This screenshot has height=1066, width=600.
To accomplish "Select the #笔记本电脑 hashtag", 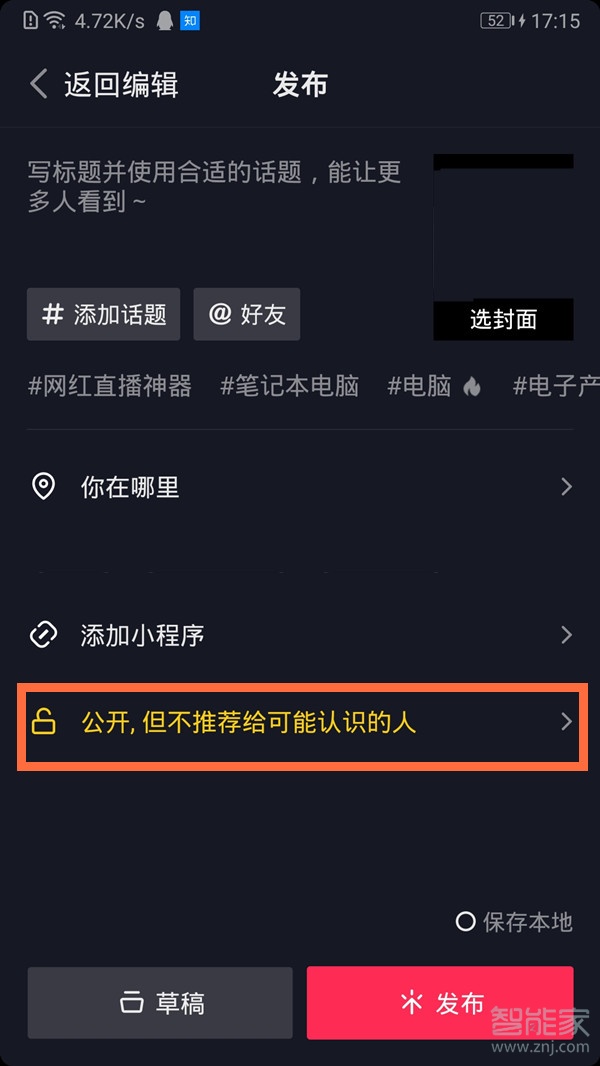I will [289, 386].
